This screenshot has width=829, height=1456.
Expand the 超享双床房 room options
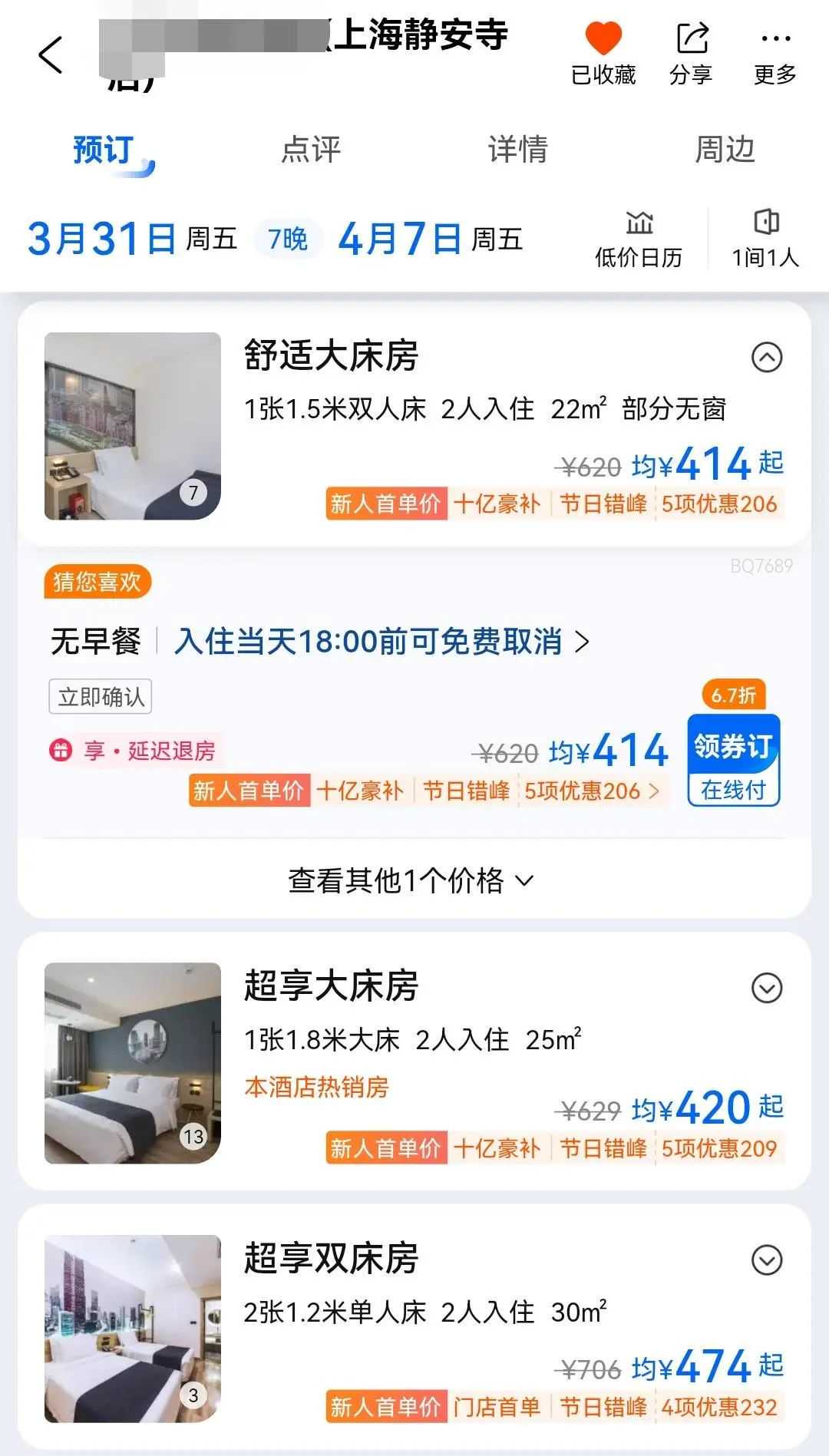(767, 1260)
